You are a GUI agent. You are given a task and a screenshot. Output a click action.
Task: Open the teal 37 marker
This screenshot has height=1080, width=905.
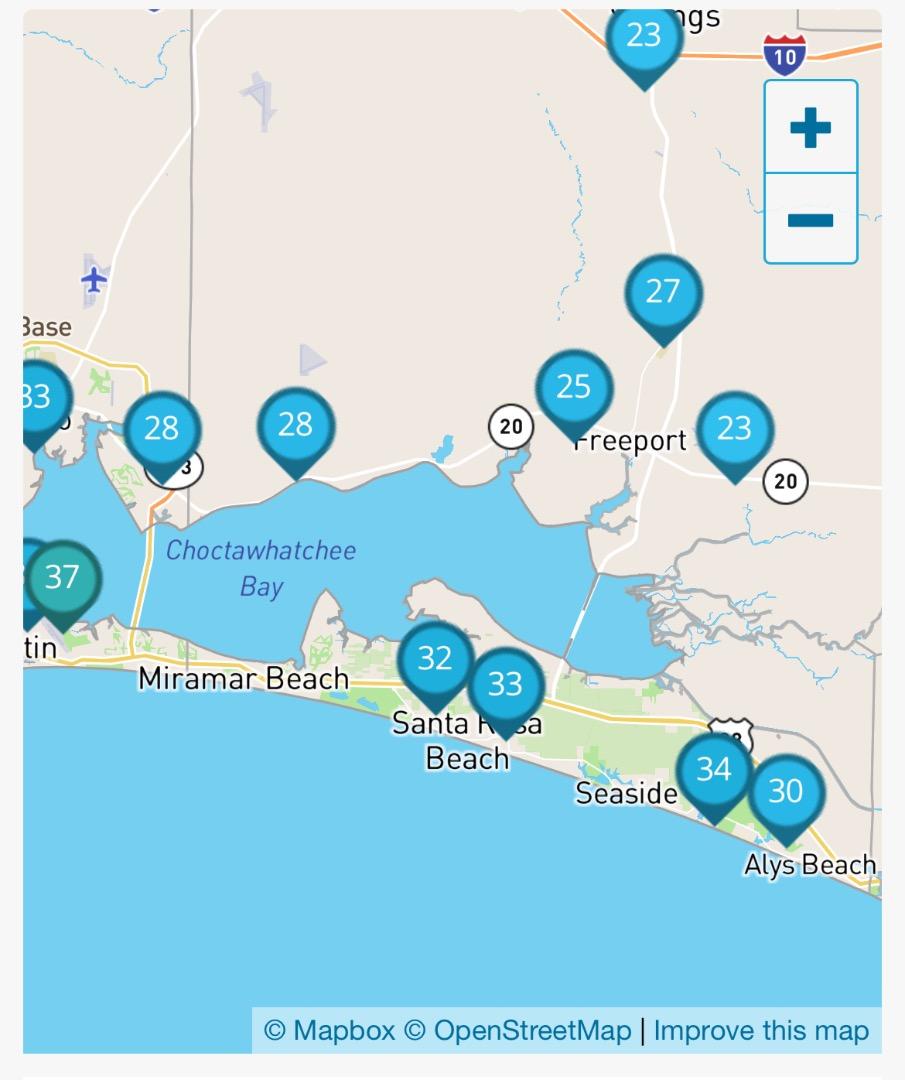[x=63, y=580]
